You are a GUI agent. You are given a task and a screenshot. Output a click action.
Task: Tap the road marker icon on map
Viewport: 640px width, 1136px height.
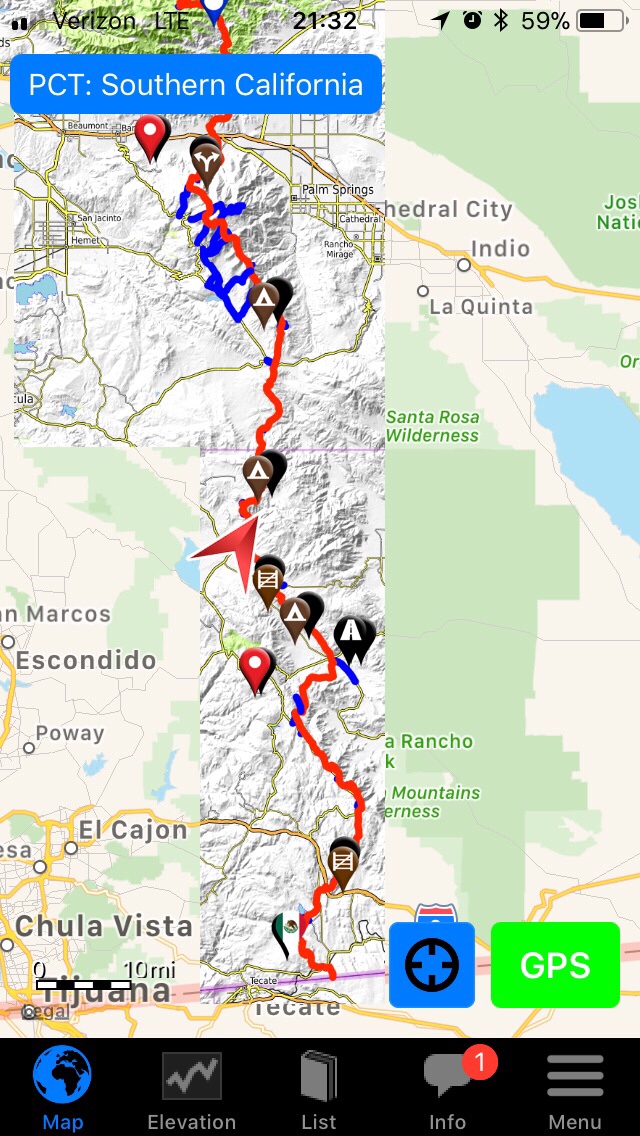click(350, 635)
